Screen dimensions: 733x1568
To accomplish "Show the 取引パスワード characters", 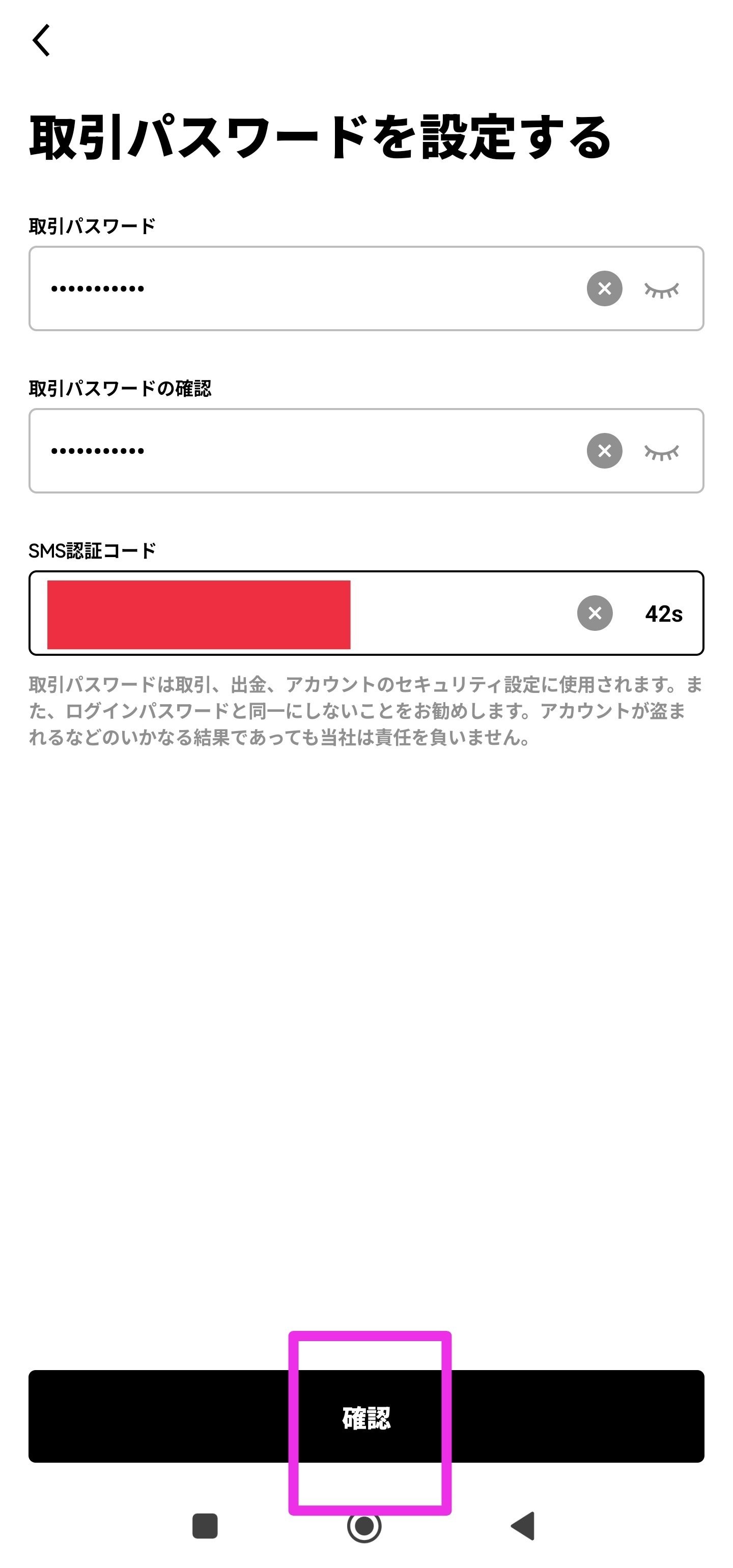I will click(x=661, y=290).
